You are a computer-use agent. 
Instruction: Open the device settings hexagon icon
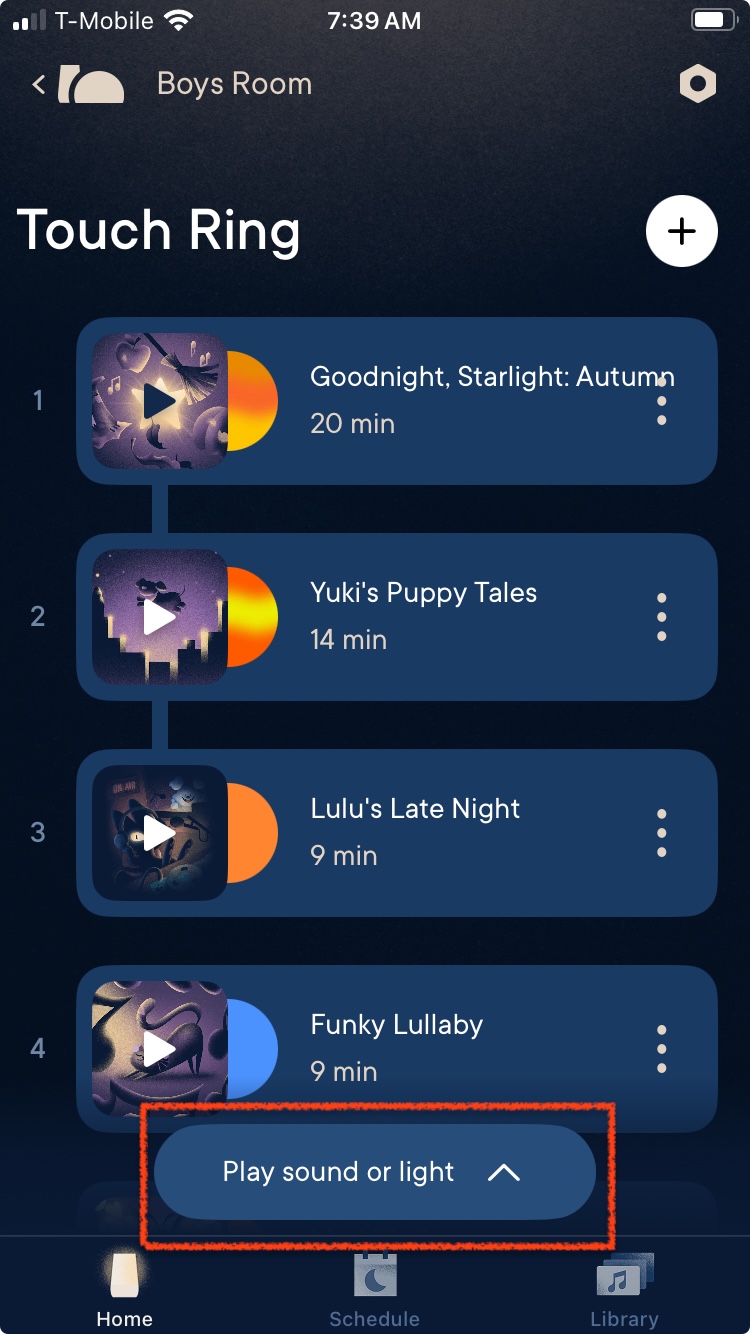click(697, 84)
